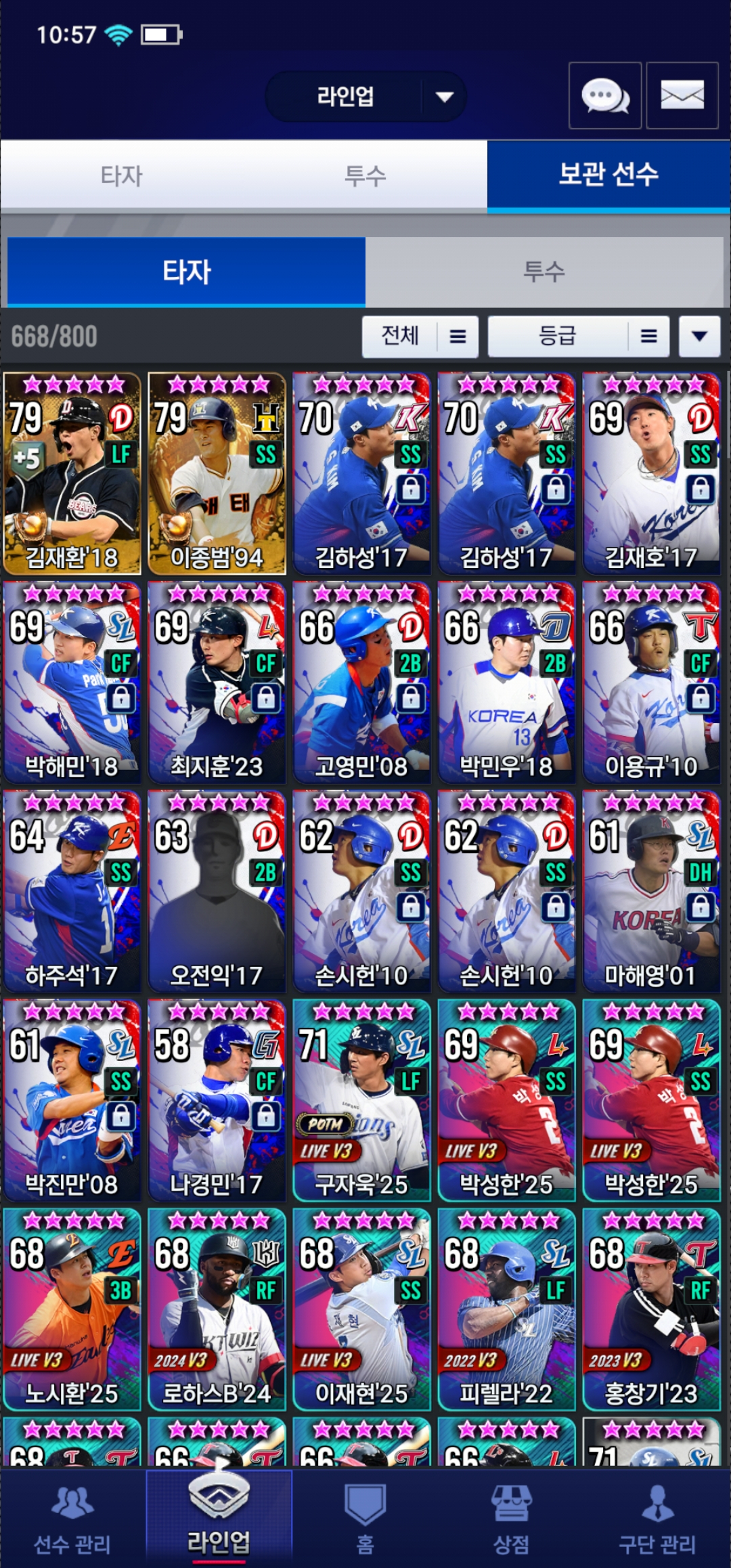Open the 구자욱'25 player card
Viewport: 731px width, 1568px height.
[x=361, y=1100]
